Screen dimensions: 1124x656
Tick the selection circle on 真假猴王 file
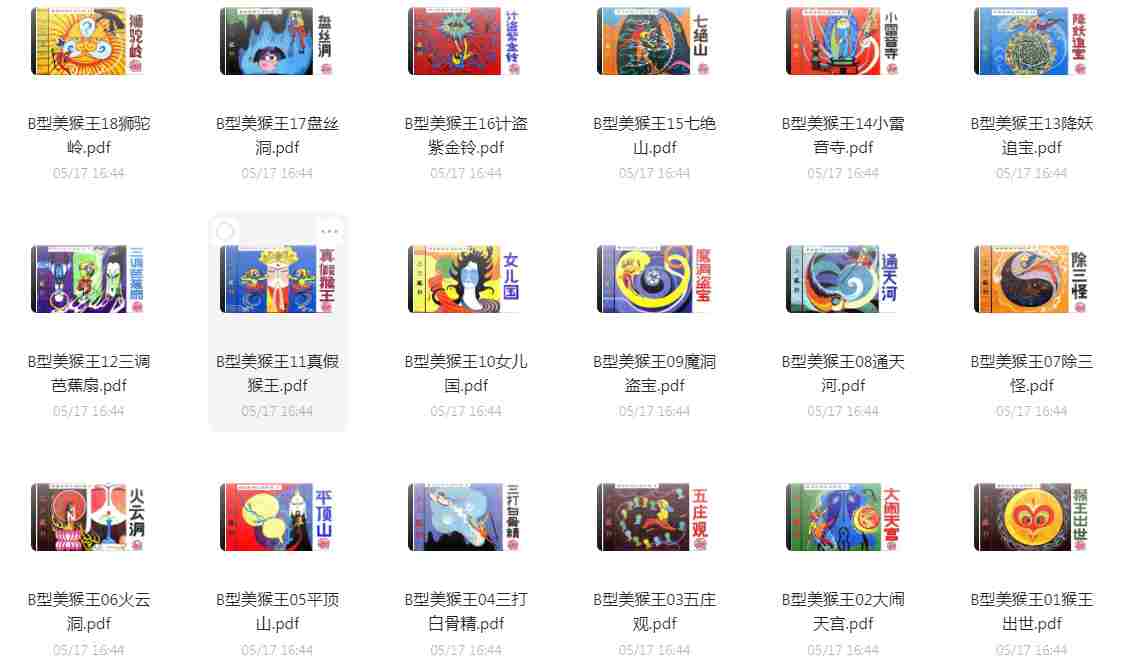(x=226, y=232)
